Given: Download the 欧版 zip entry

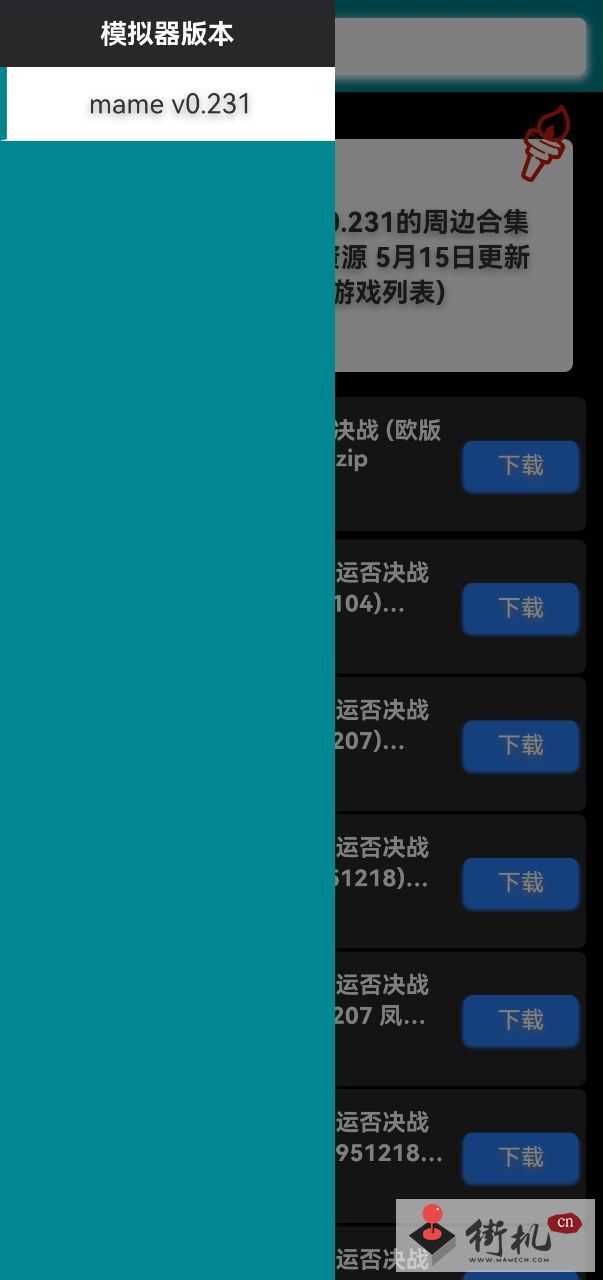Looking at the screenshot, I should (x=521, y=466).
